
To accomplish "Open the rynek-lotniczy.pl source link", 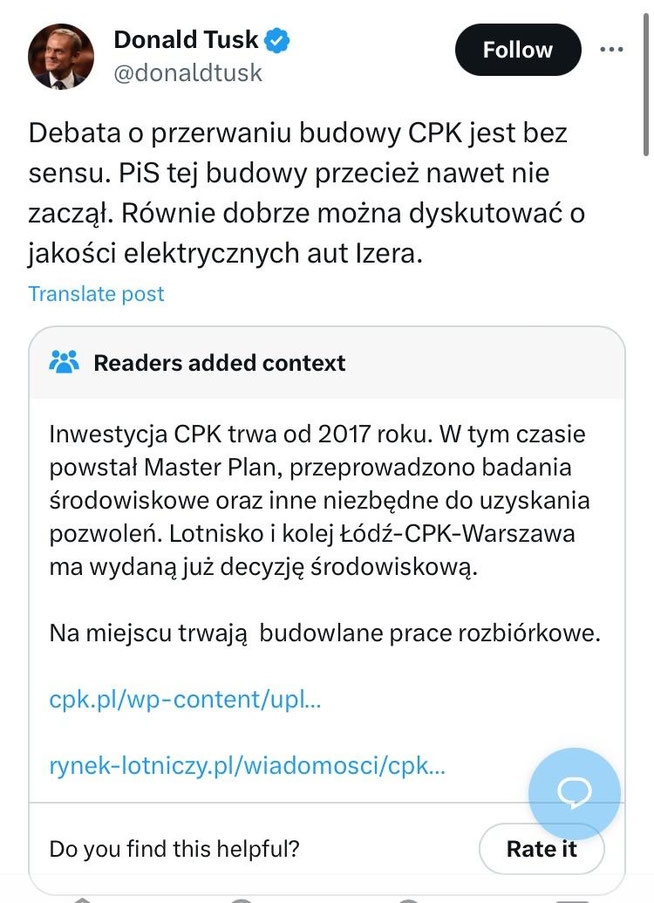I will click(247, 766).
